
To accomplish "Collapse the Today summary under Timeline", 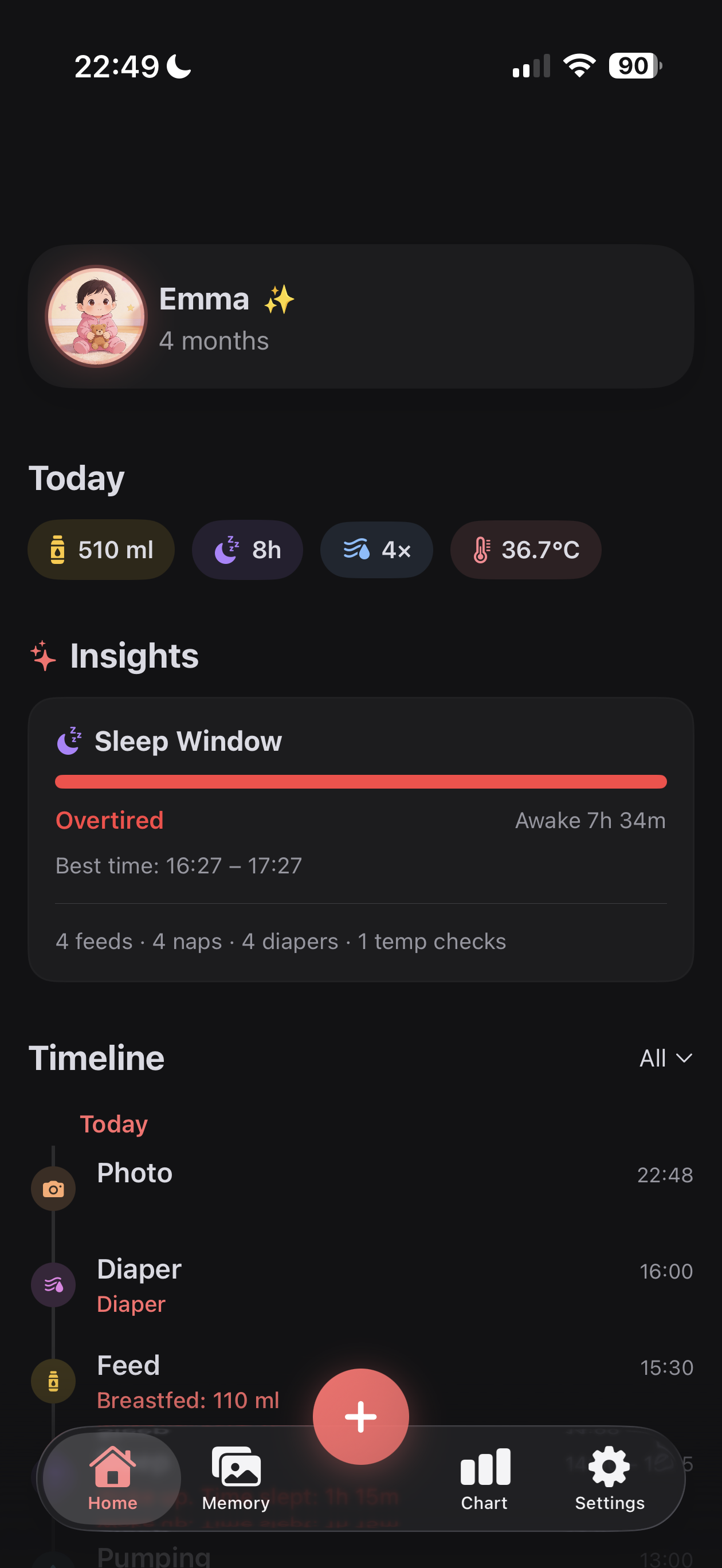I will click(113, 1124).
